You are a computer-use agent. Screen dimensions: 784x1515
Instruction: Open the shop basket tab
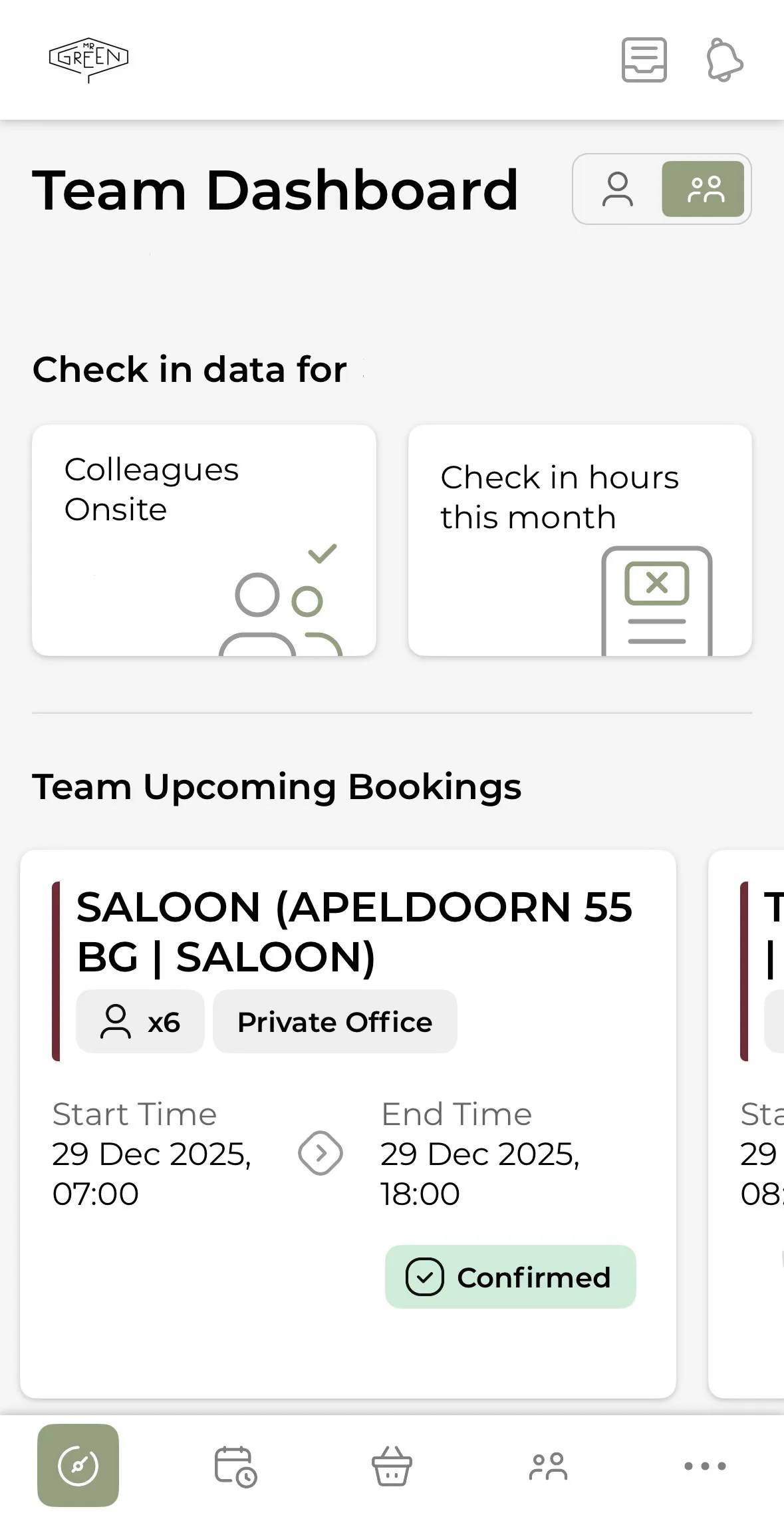click(392, 1466)
